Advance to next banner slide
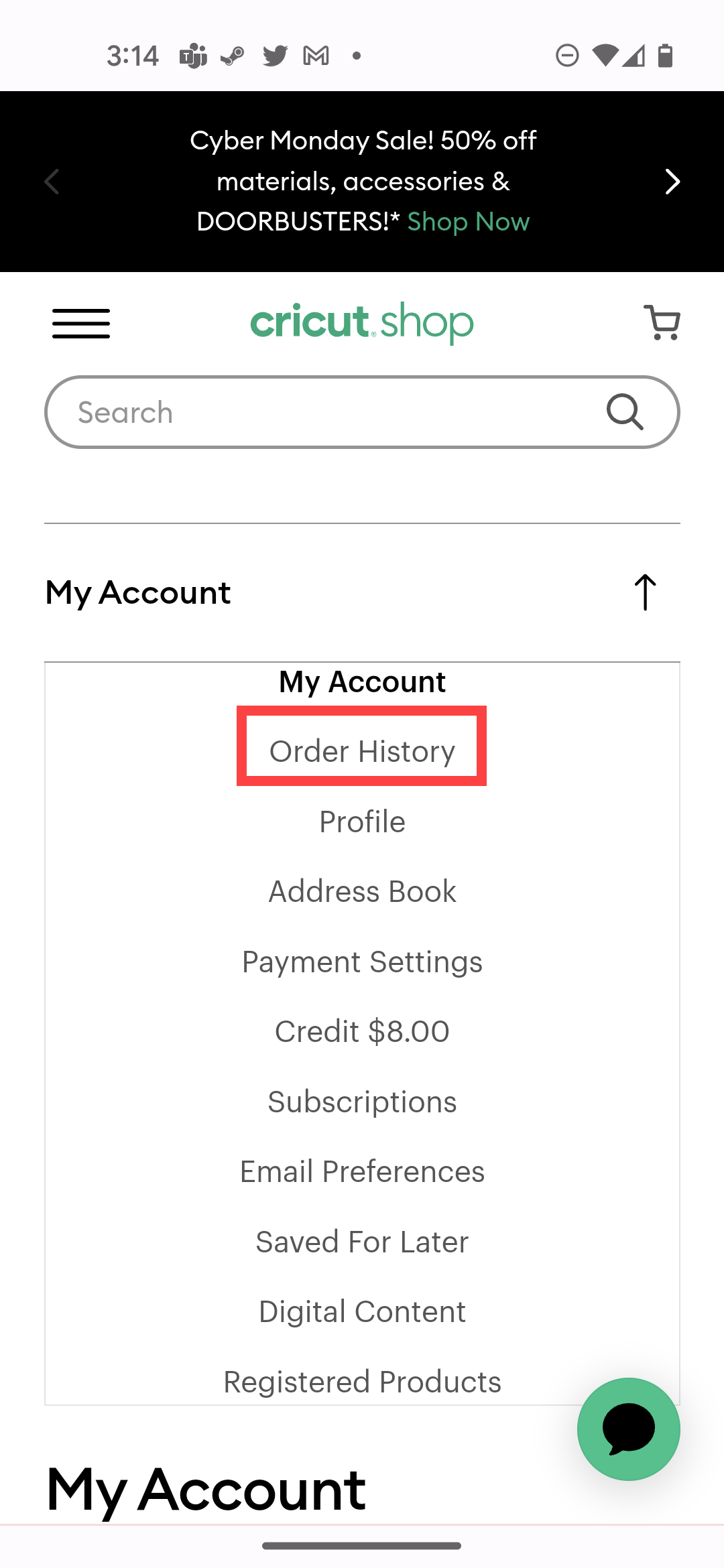Image resolution: width=724 pixels, height=1568 pixels. (672, 182)
